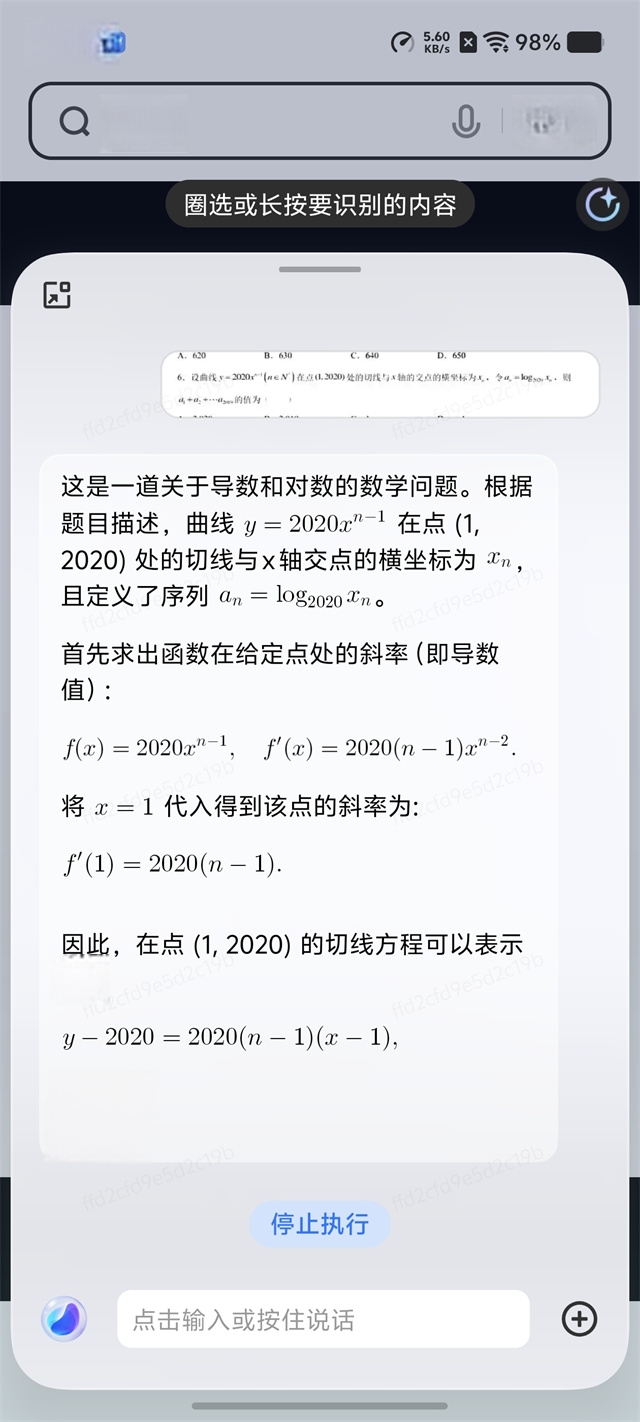
Task: Open the plus attachment menu
Action: (x=580, y=1319)
